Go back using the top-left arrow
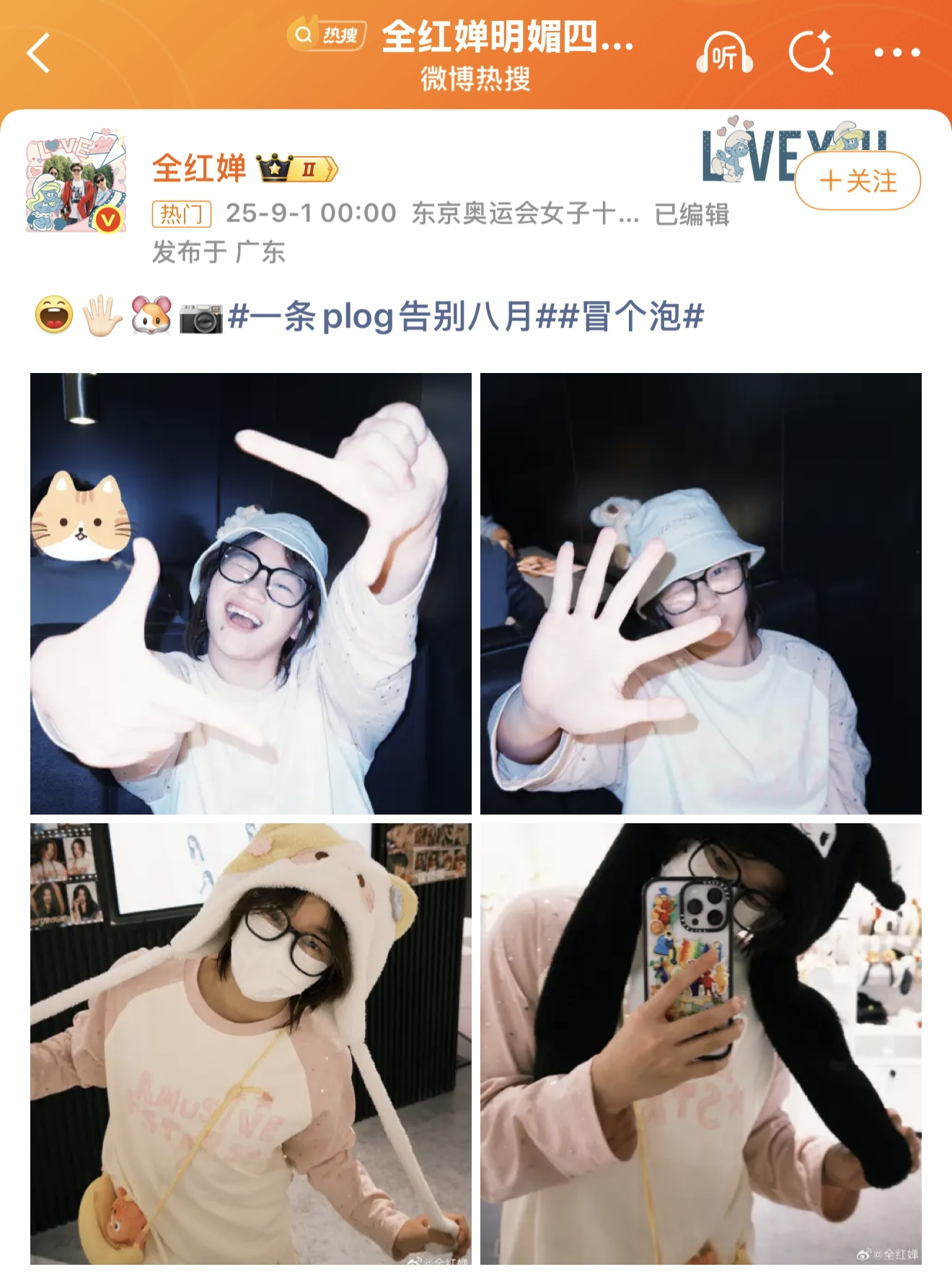 coord(39,53)
